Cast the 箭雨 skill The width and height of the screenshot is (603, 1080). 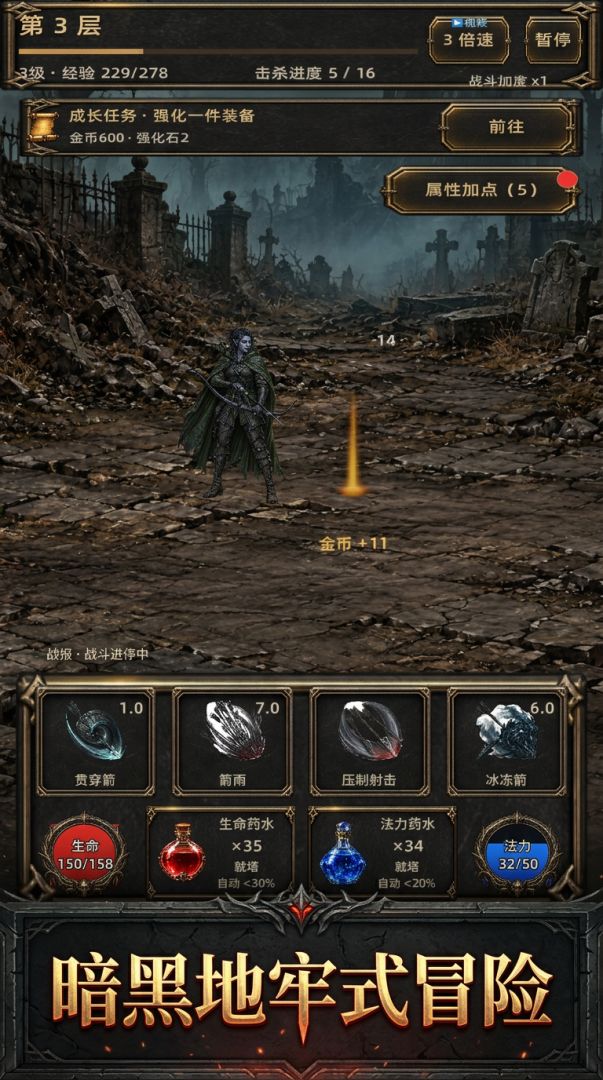[x=232, y=741]
